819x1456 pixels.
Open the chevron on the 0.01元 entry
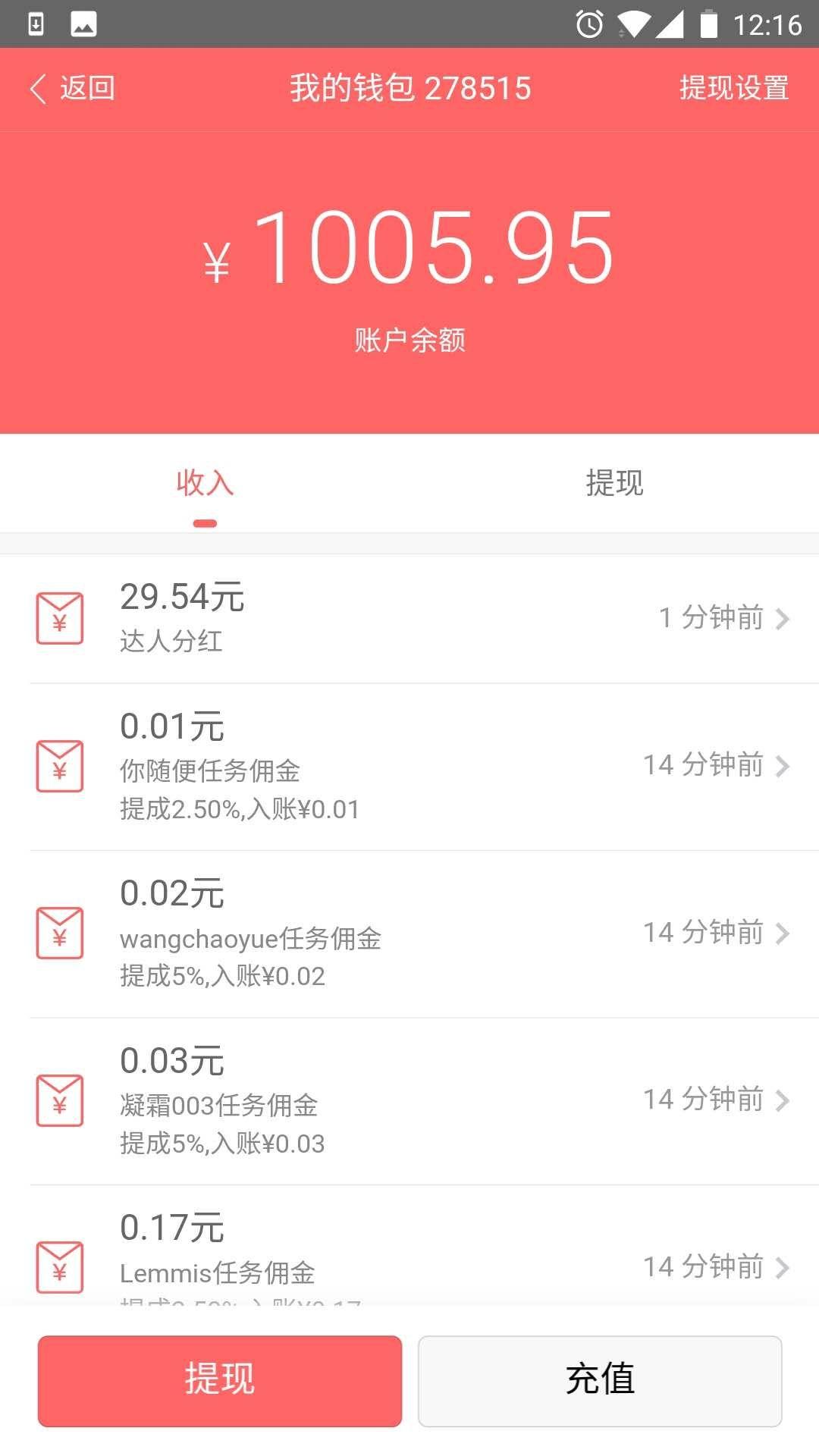(x=783, y=766)
